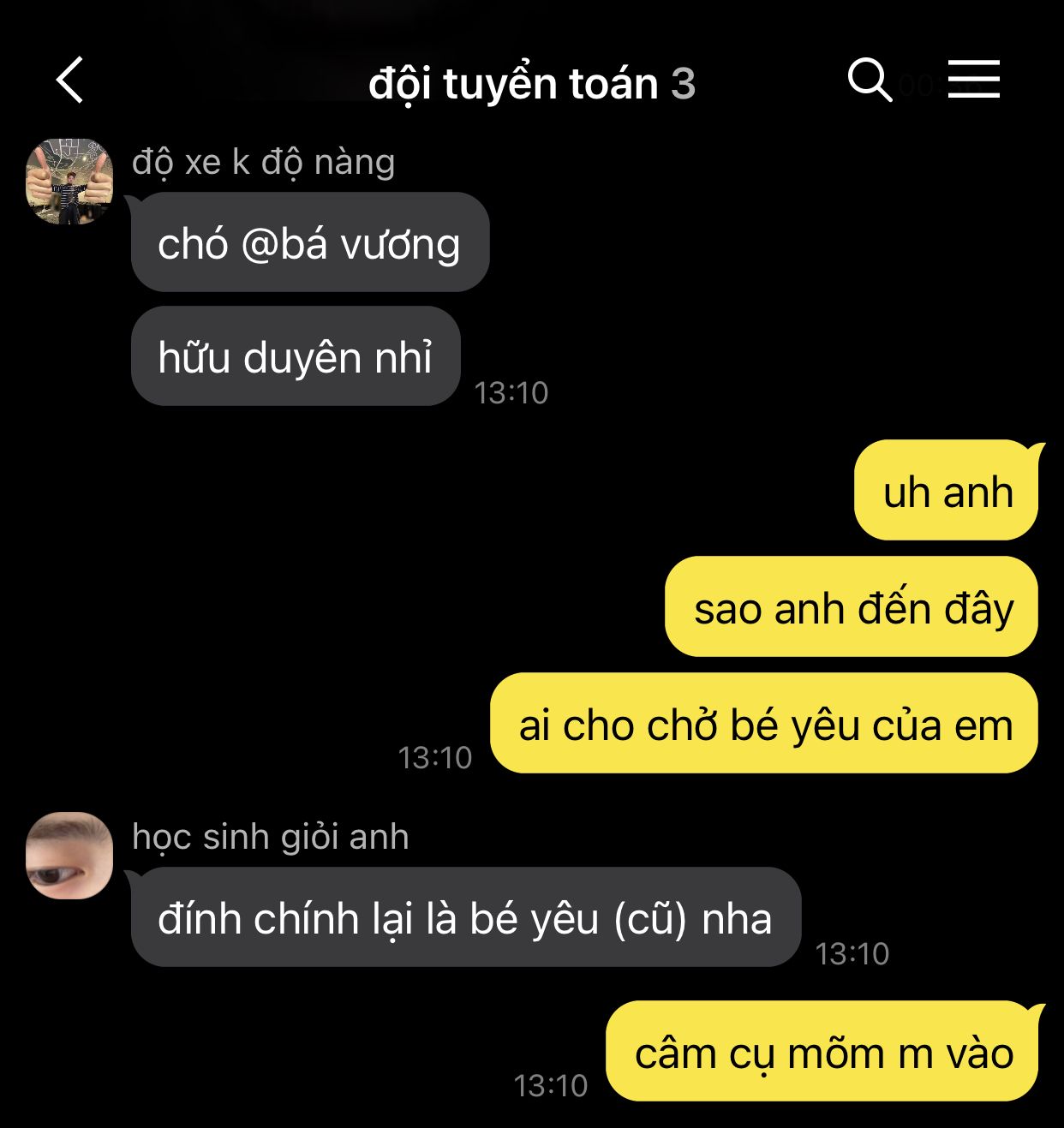Open the chat's hamburger menu
1064x1128 pixels.
click(974, 81)
